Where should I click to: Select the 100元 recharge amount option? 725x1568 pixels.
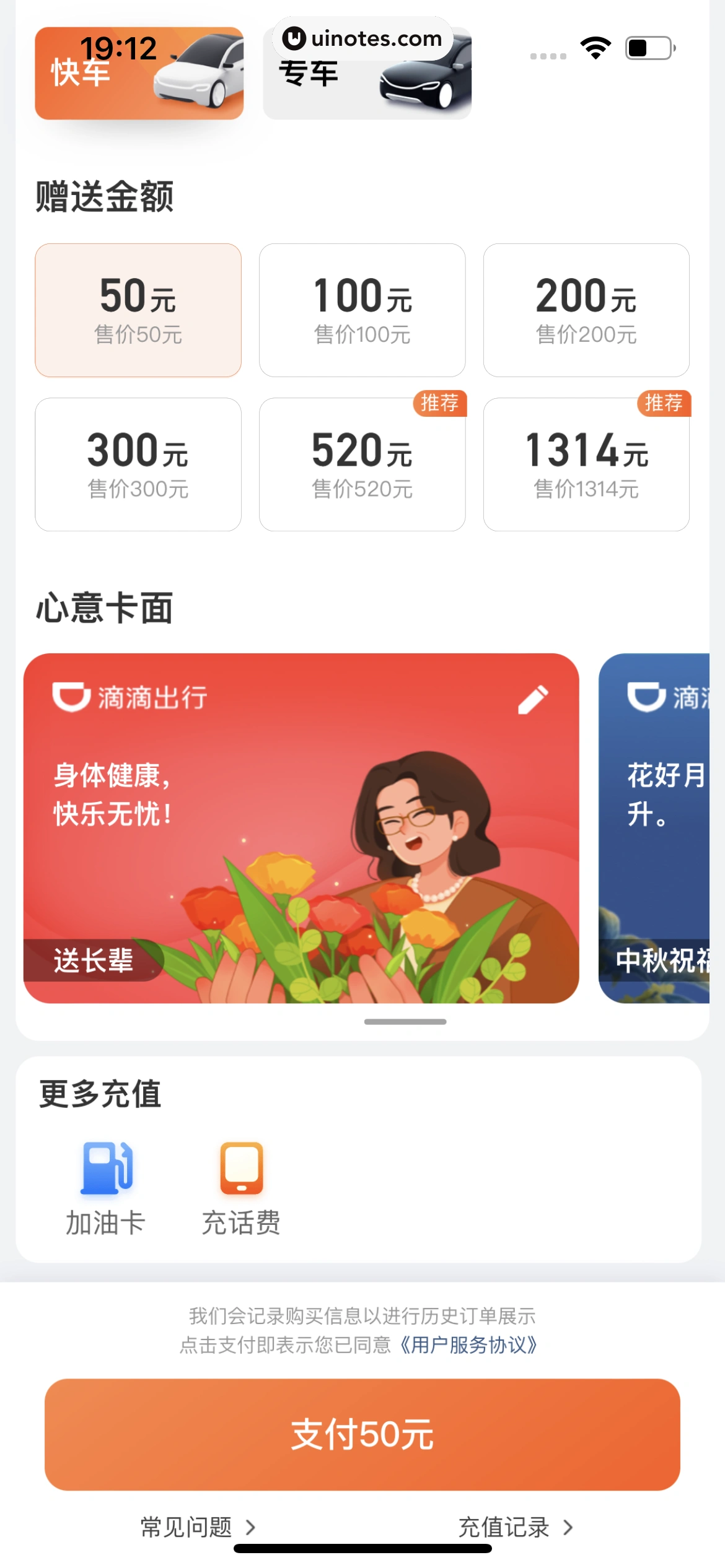click(x=362, y=310)
